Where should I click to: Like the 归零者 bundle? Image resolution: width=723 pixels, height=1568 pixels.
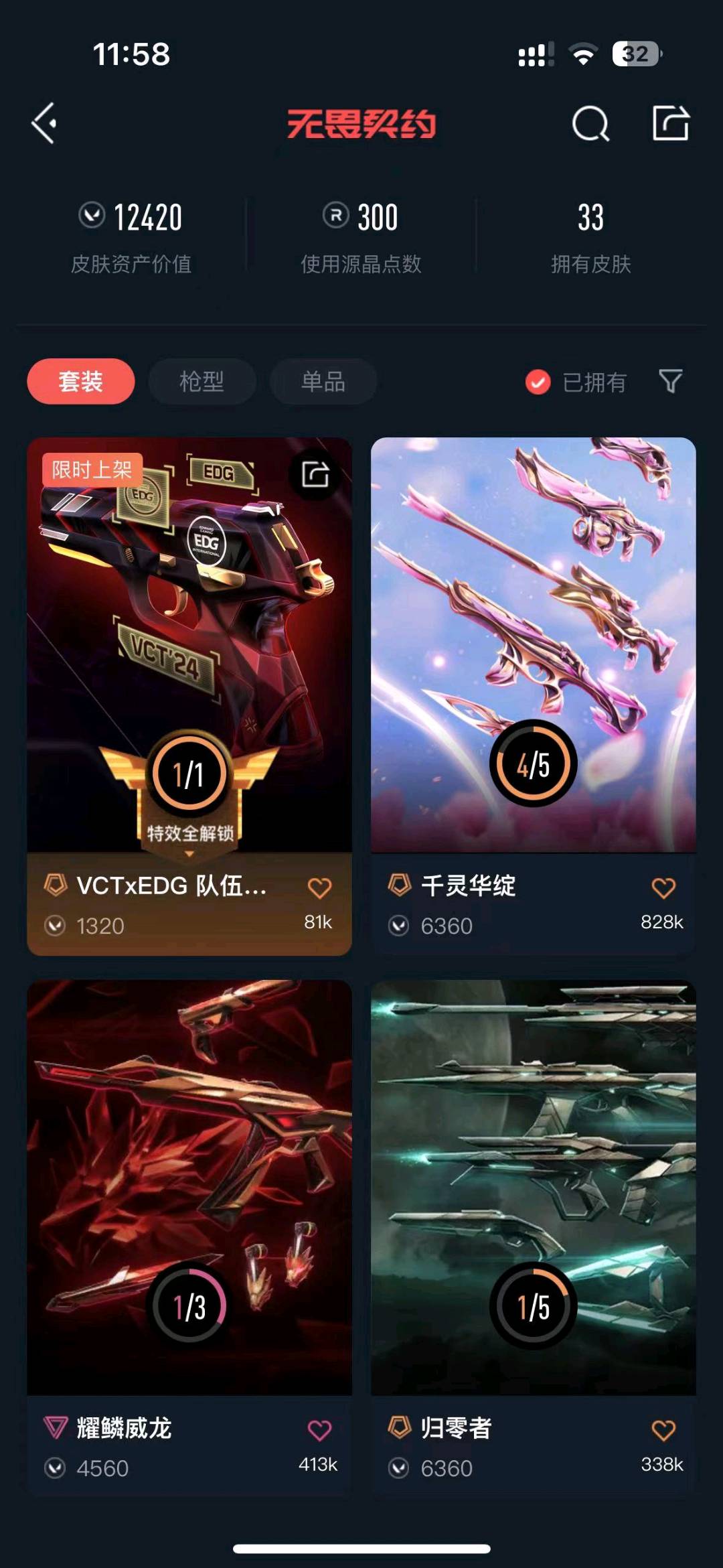click(x=663, y=1430)
